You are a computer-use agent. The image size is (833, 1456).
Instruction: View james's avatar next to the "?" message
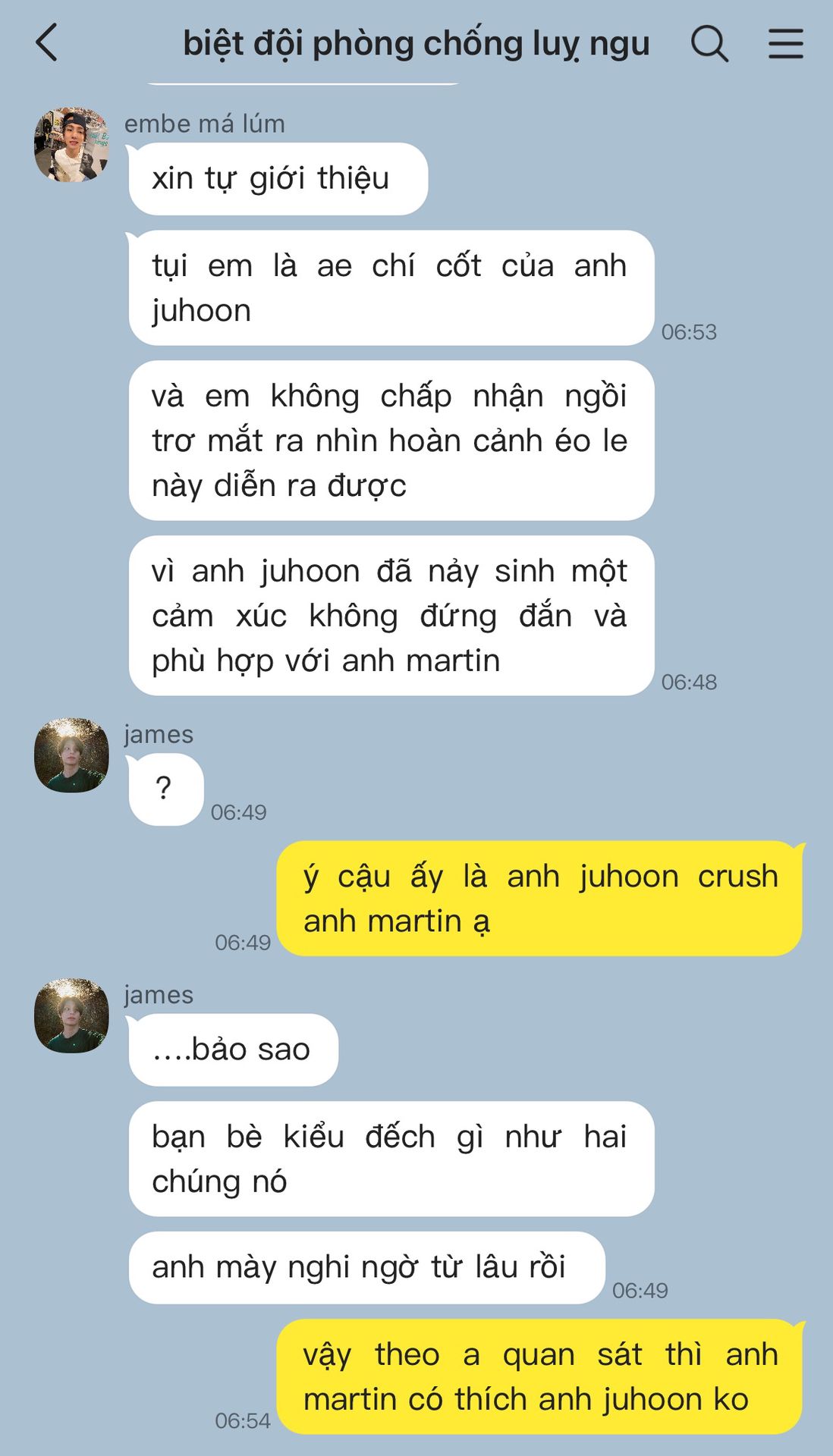[71, 755]
